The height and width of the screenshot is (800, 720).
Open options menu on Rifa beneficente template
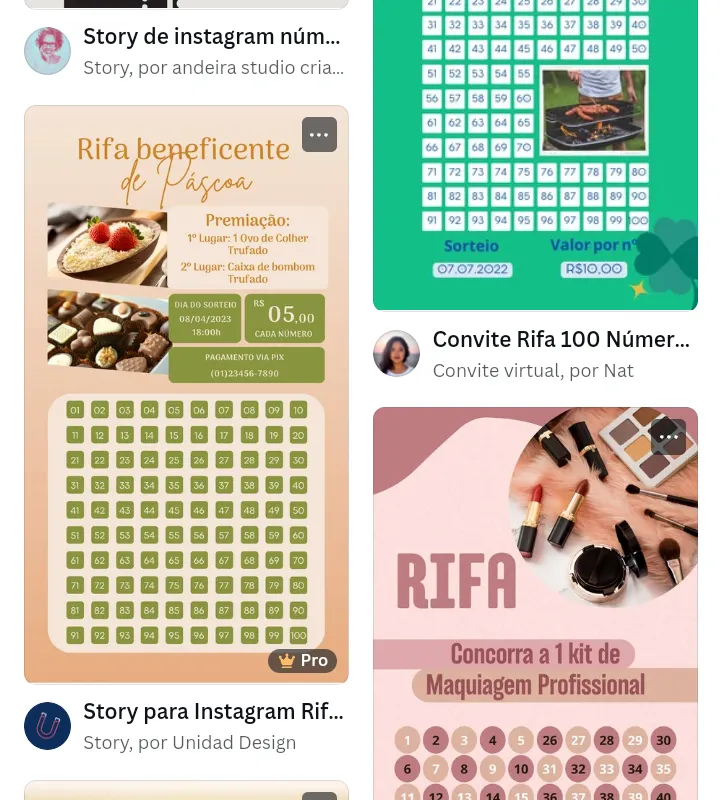click(319, 135)
